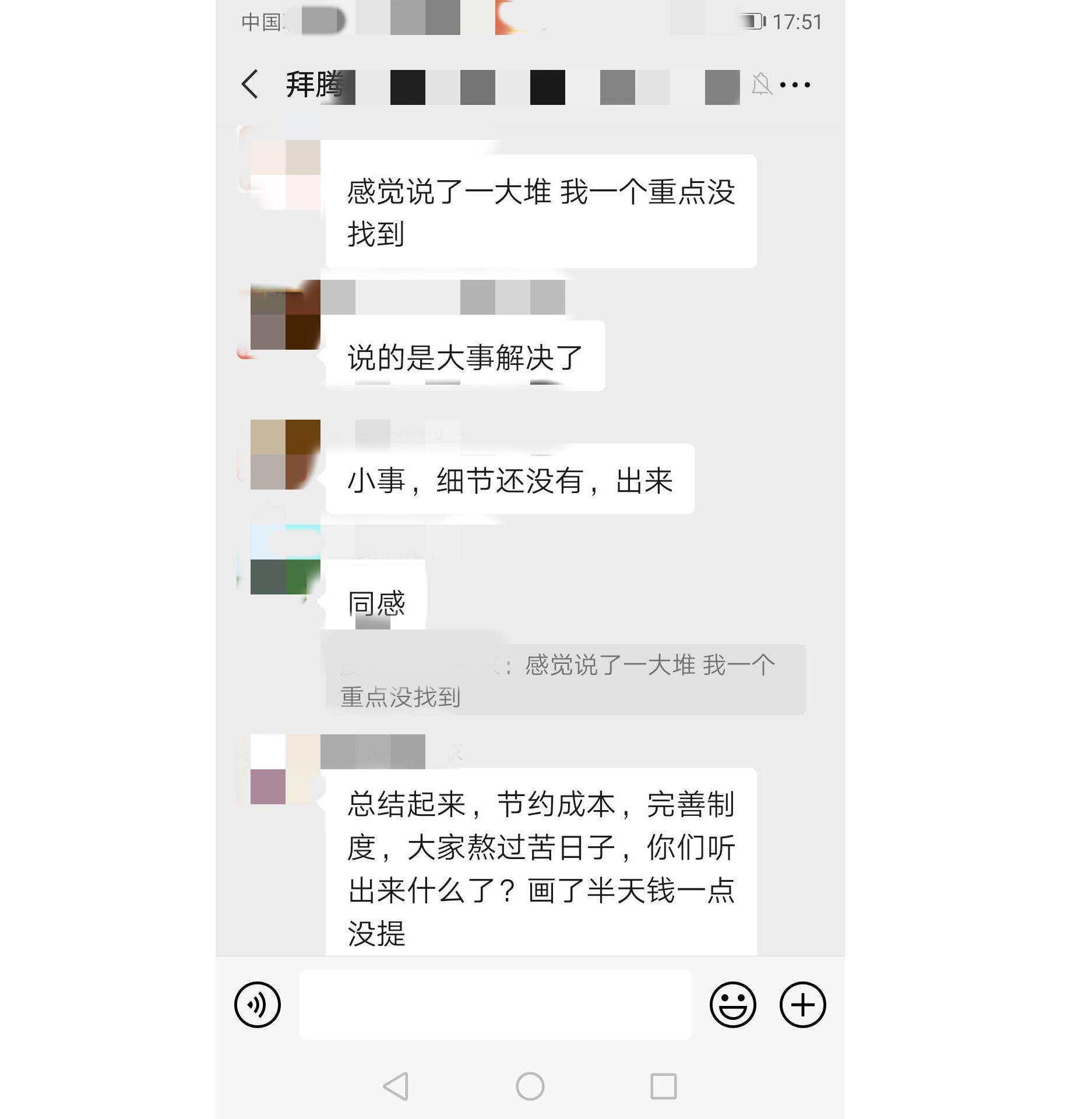Image resolution: width=1092 pixels, height=1119 pixels.
Task: Open avatar of sender saying 小事，细节还没有
Action: click(284, 455)
